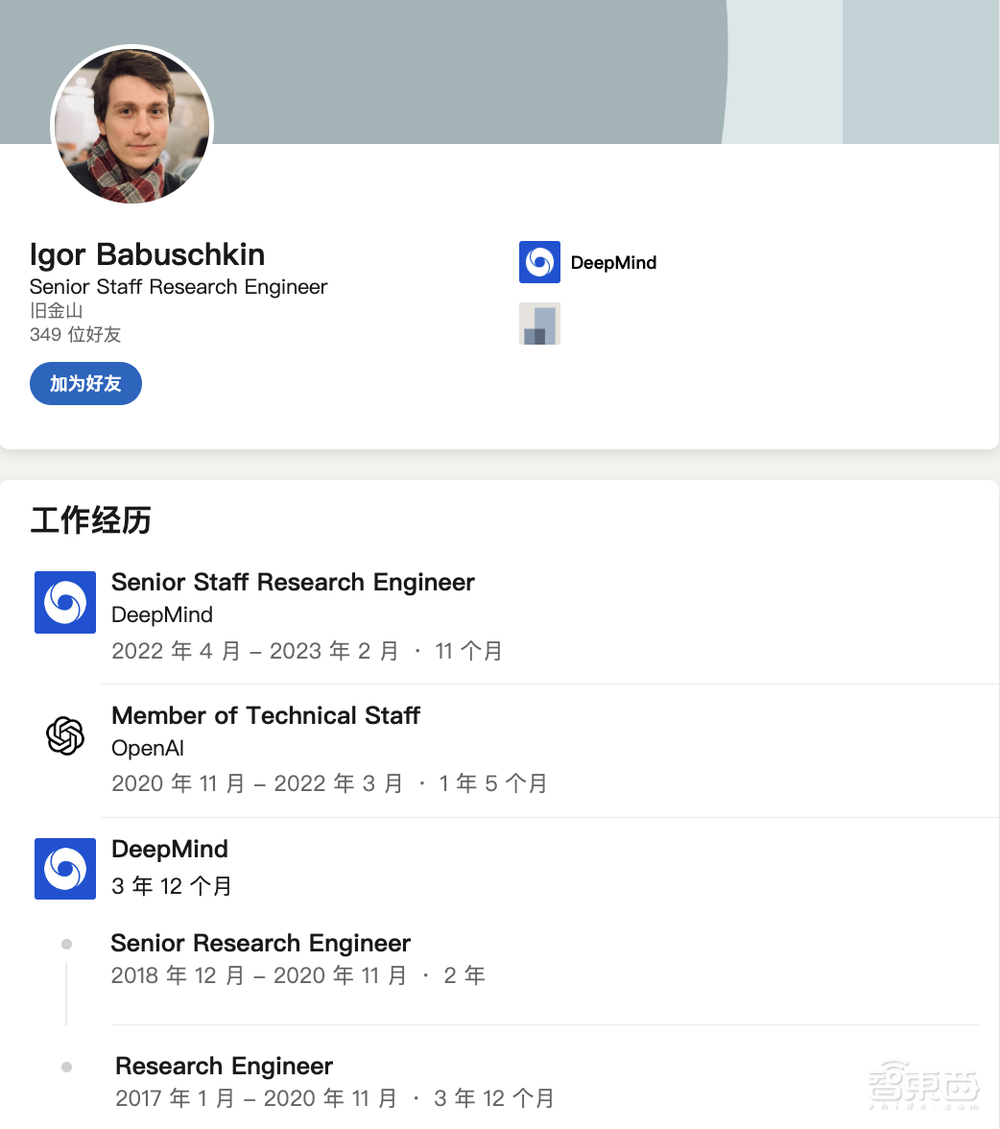The height and width of the screenshot is (1129, 1000).
Task: Click the timeline dot beside Research Engineer
Action: (x=66, y=1066)
